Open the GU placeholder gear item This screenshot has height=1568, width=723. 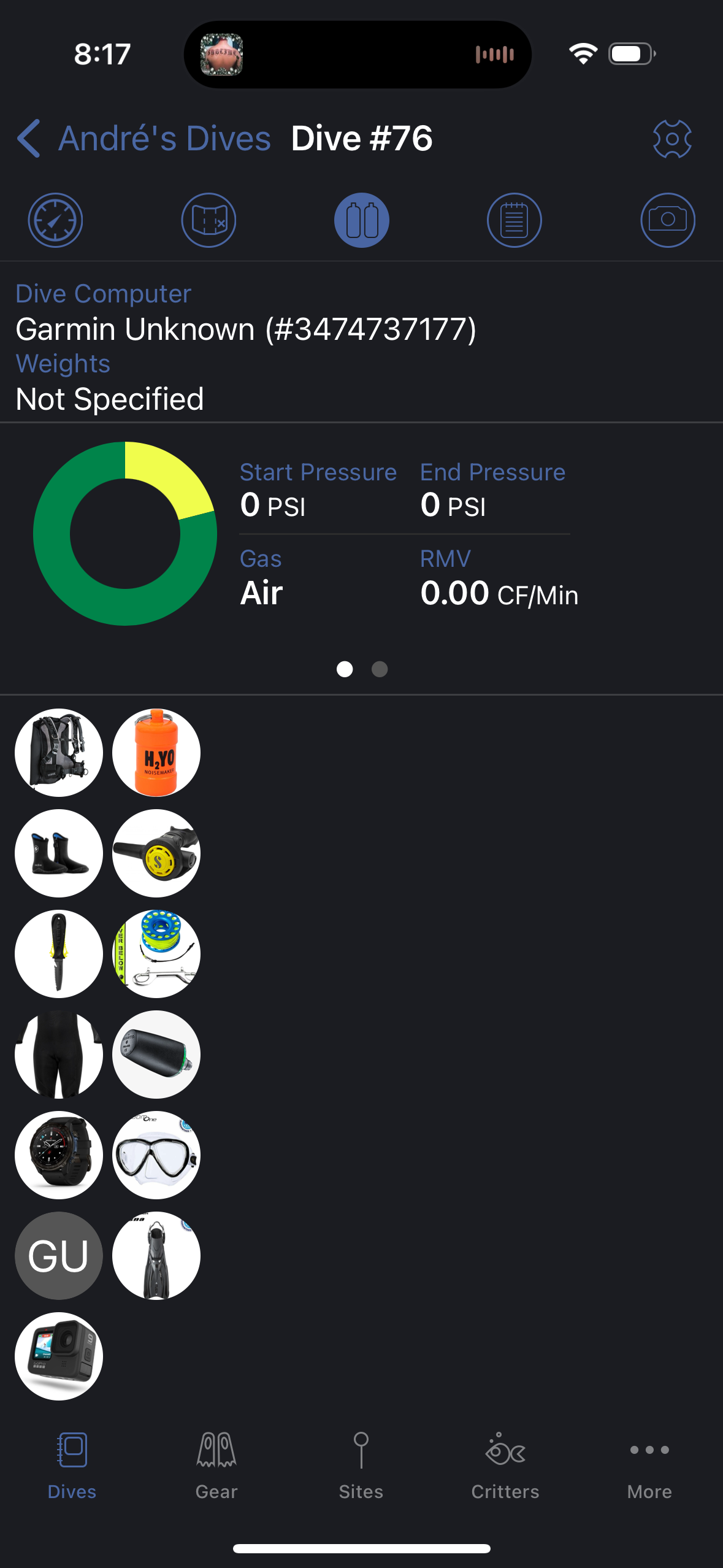pyautogui.click(x=59, y=1256)
